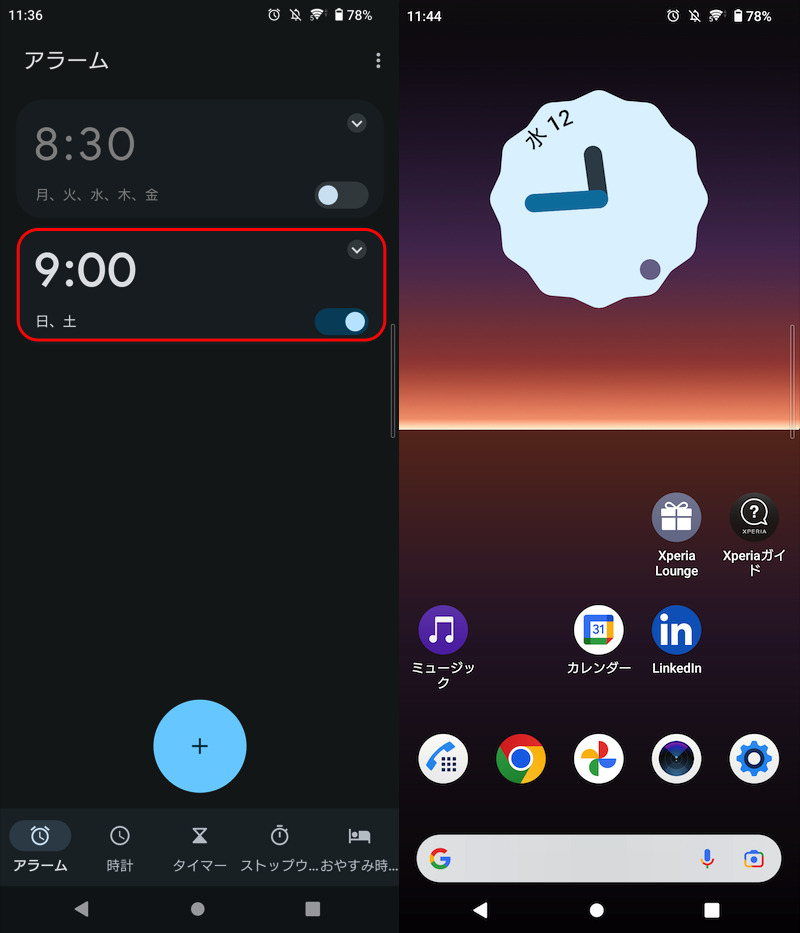The height and width of the screenshot is (933, 800).
Task: Switch to the 時計 tab
Action: (120, 846)
